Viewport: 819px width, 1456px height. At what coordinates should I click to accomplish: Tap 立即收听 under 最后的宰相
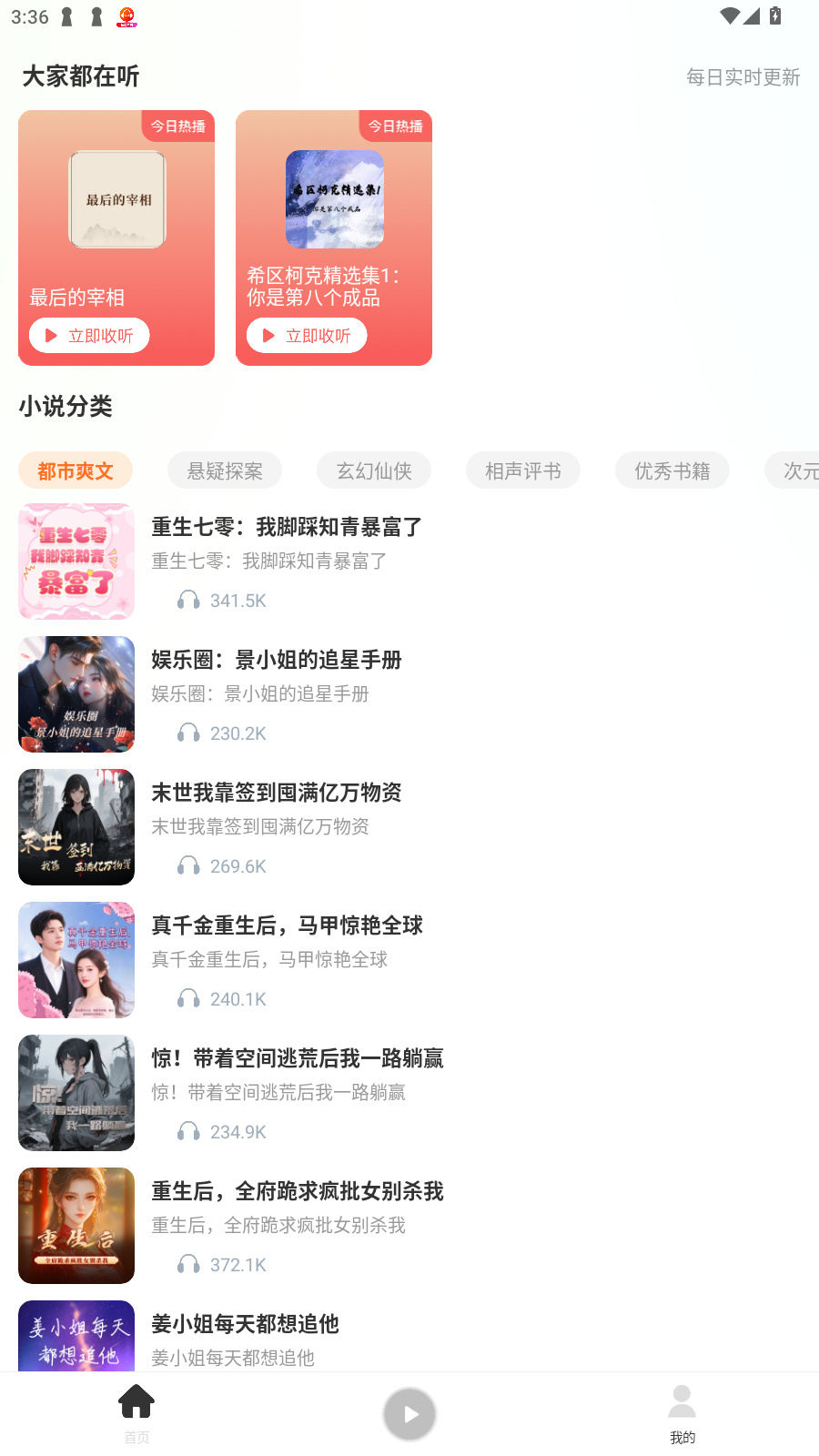89,335
